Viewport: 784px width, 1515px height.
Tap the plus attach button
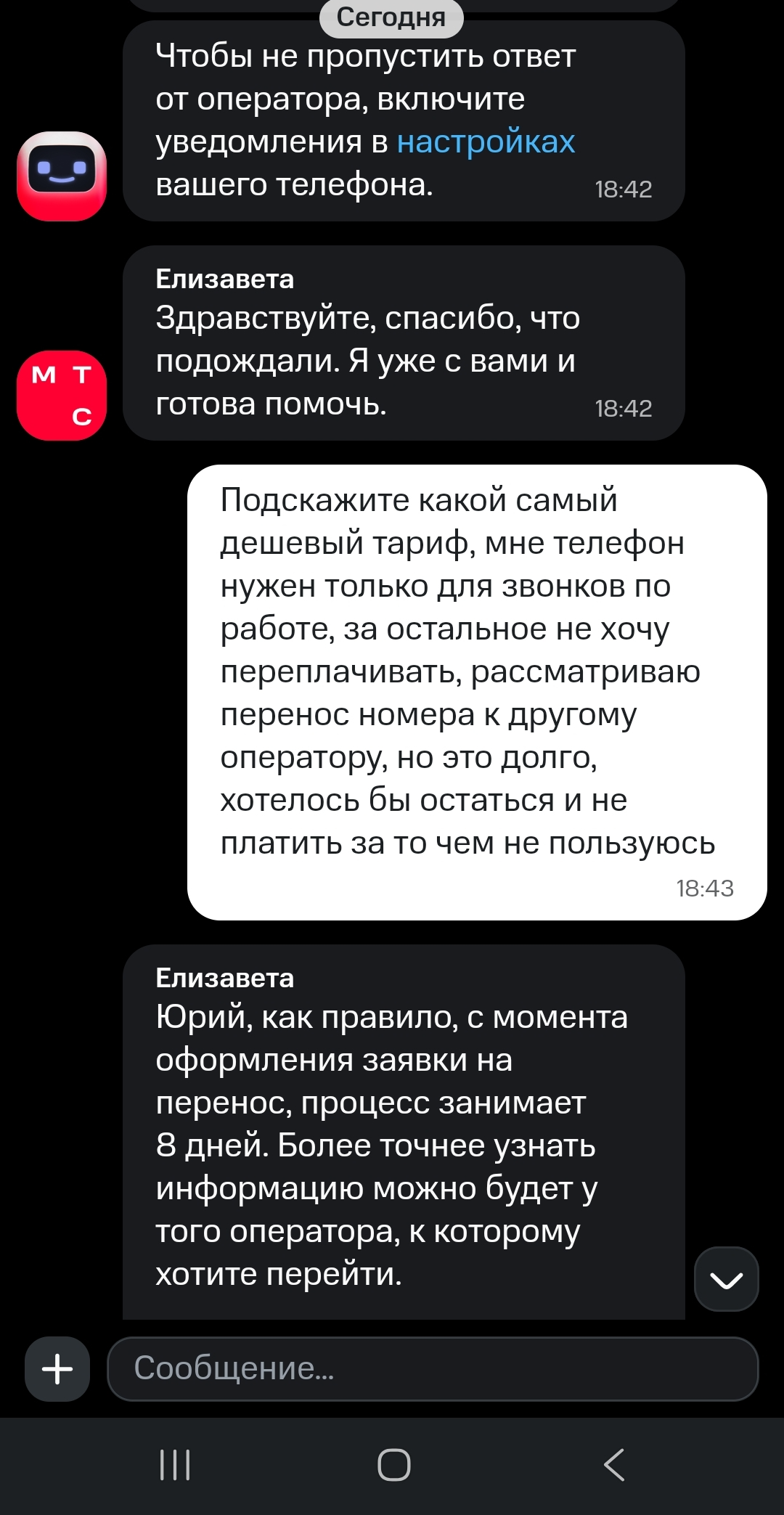click(x=57, y=1368)
